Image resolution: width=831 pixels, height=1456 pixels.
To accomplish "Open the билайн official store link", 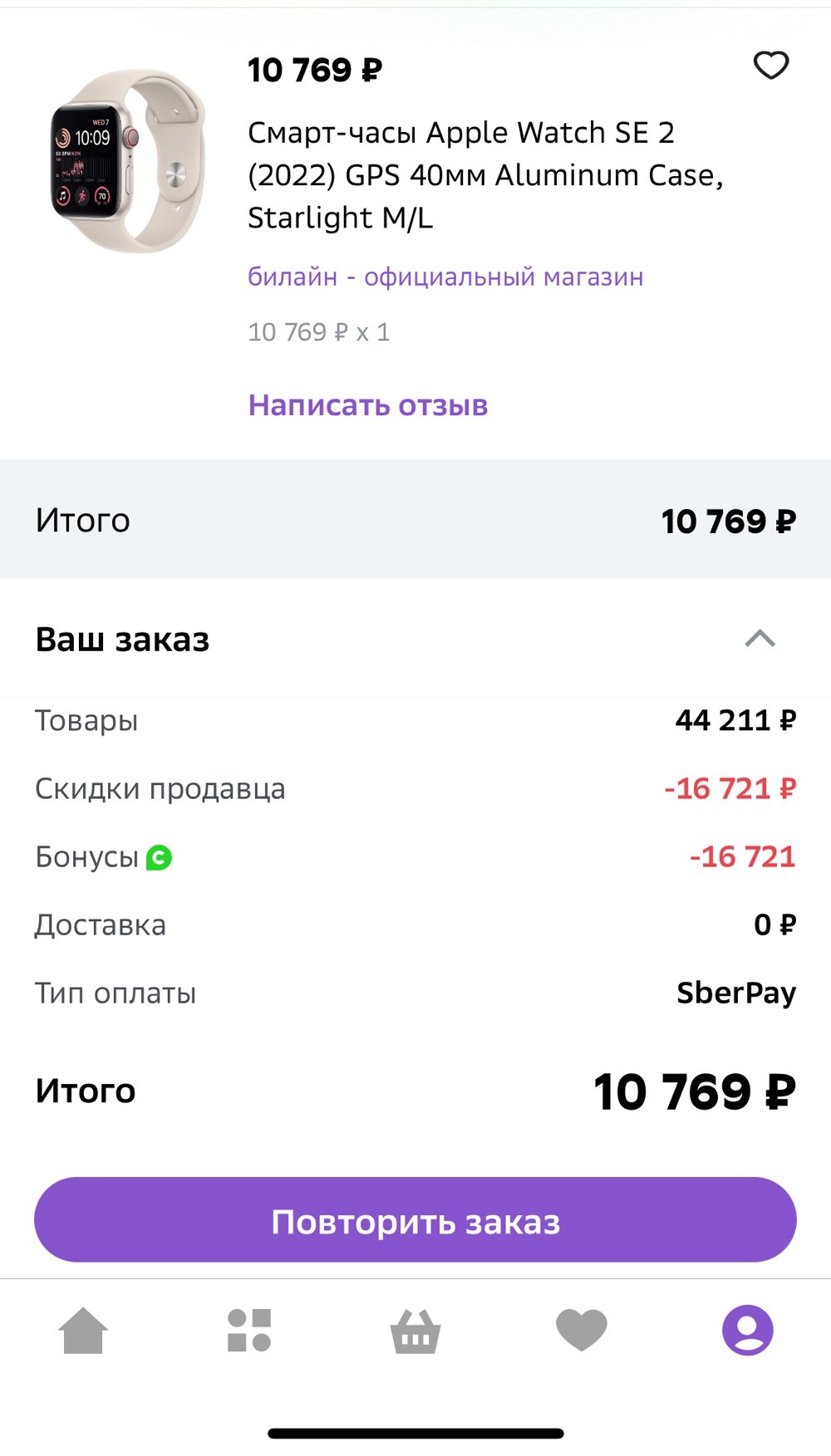I will [x=445, y=277].
